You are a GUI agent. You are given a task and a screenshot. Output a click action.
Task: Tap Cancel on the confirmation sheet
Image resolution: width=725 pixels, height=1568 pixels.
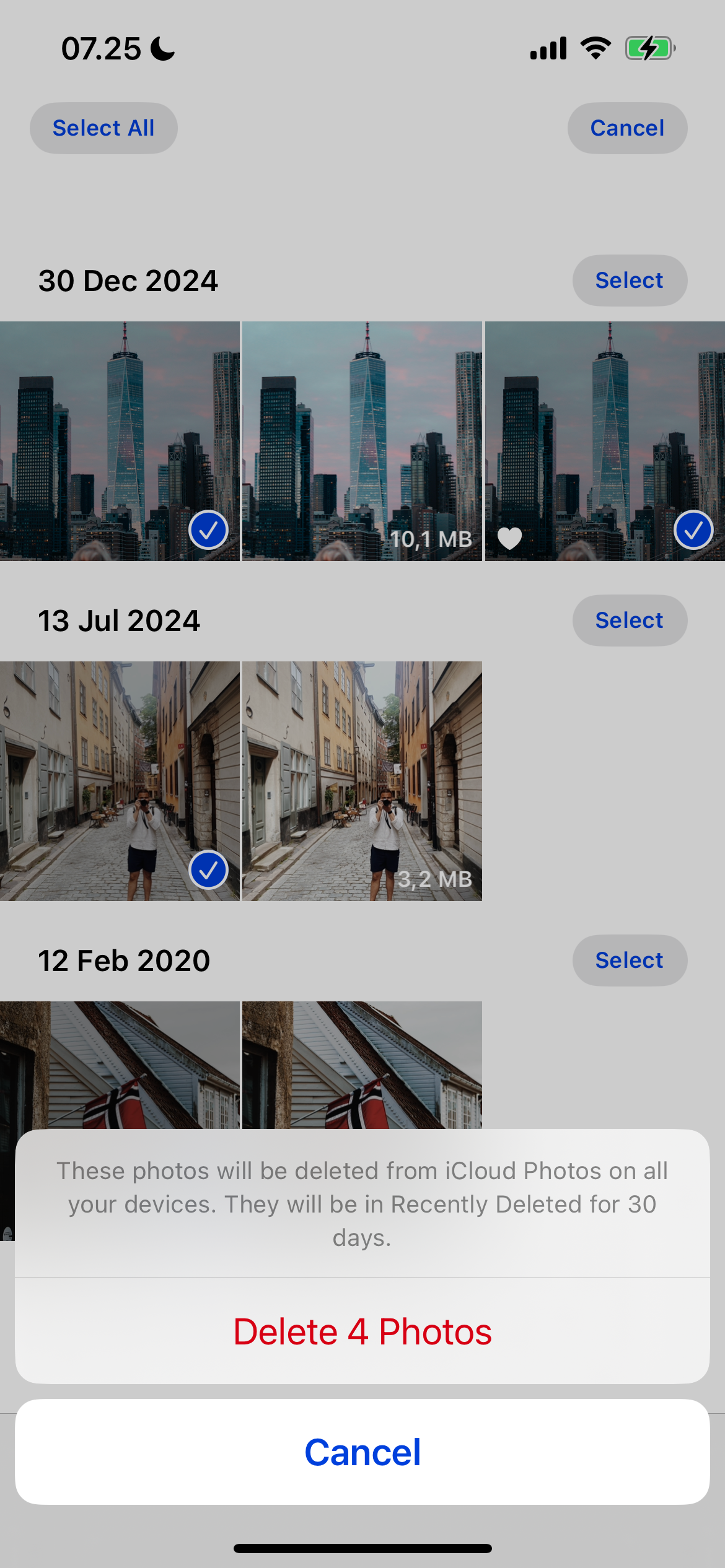(362, 1450)
